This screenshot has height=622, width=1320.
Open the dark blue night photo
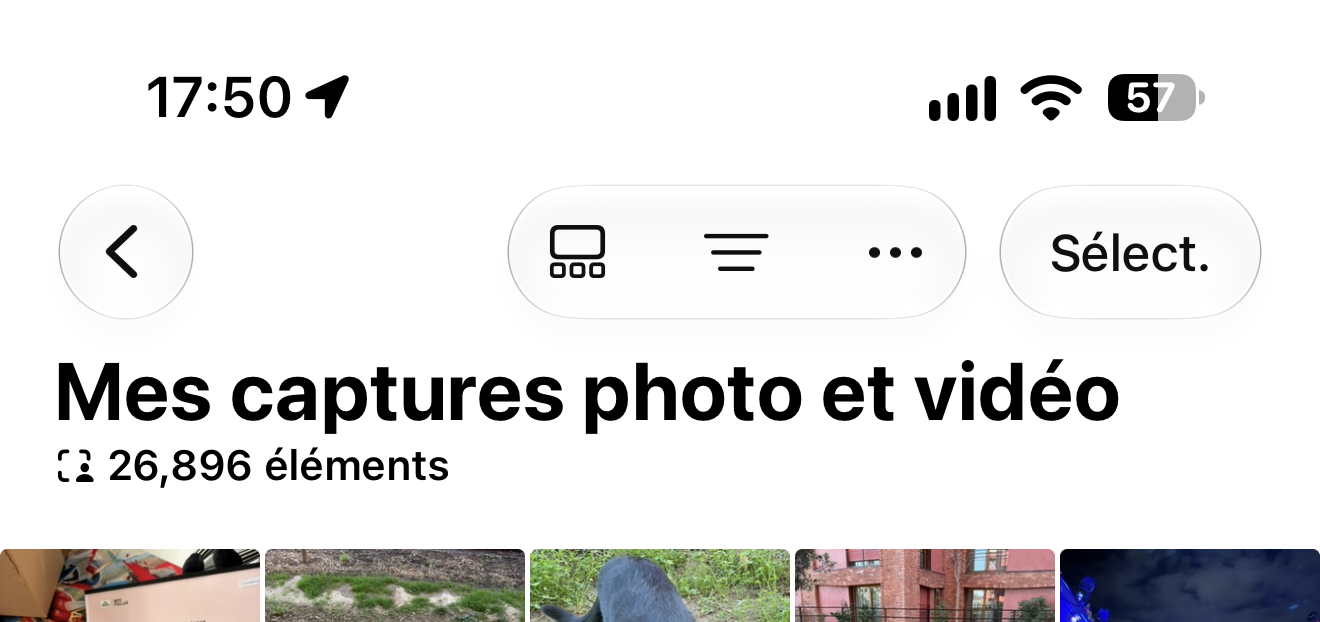[1190, 585]
